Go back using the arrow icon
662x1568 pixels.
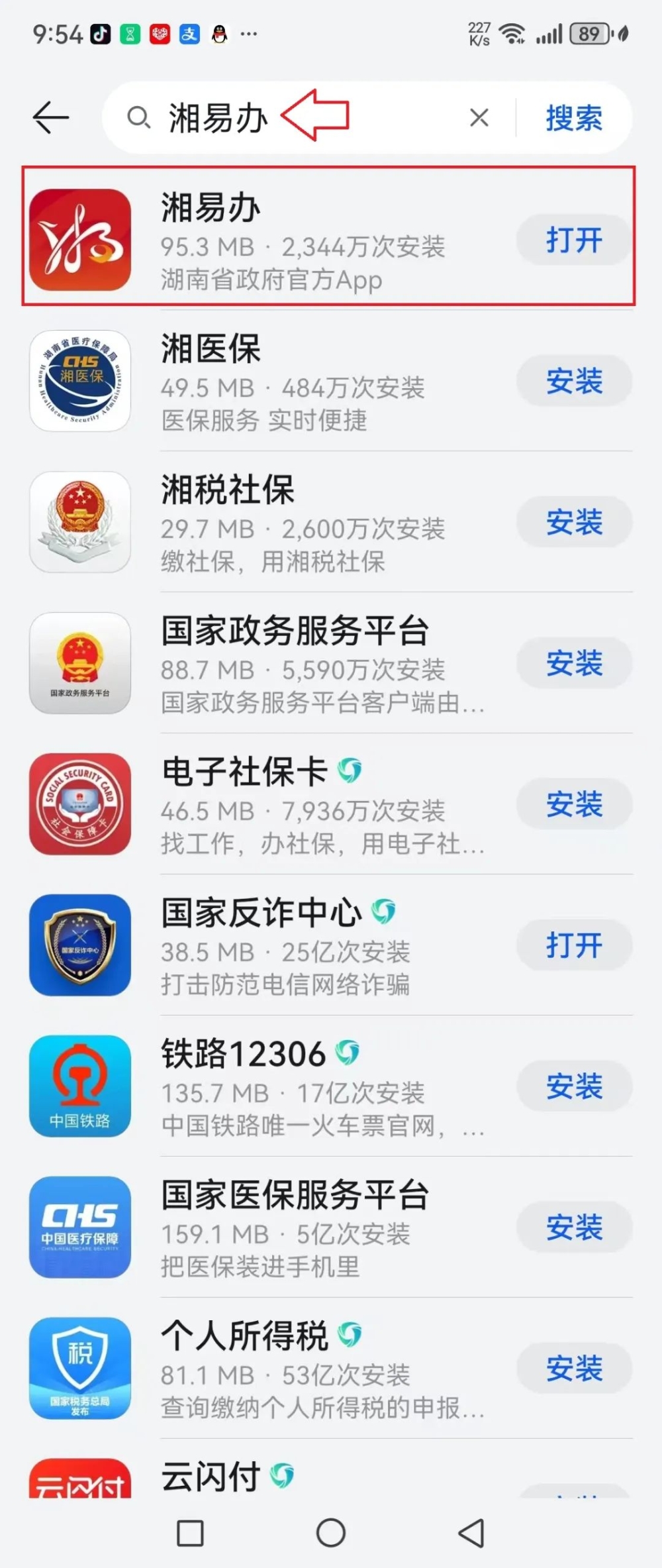pyautogui.click(x=51, y=118)
